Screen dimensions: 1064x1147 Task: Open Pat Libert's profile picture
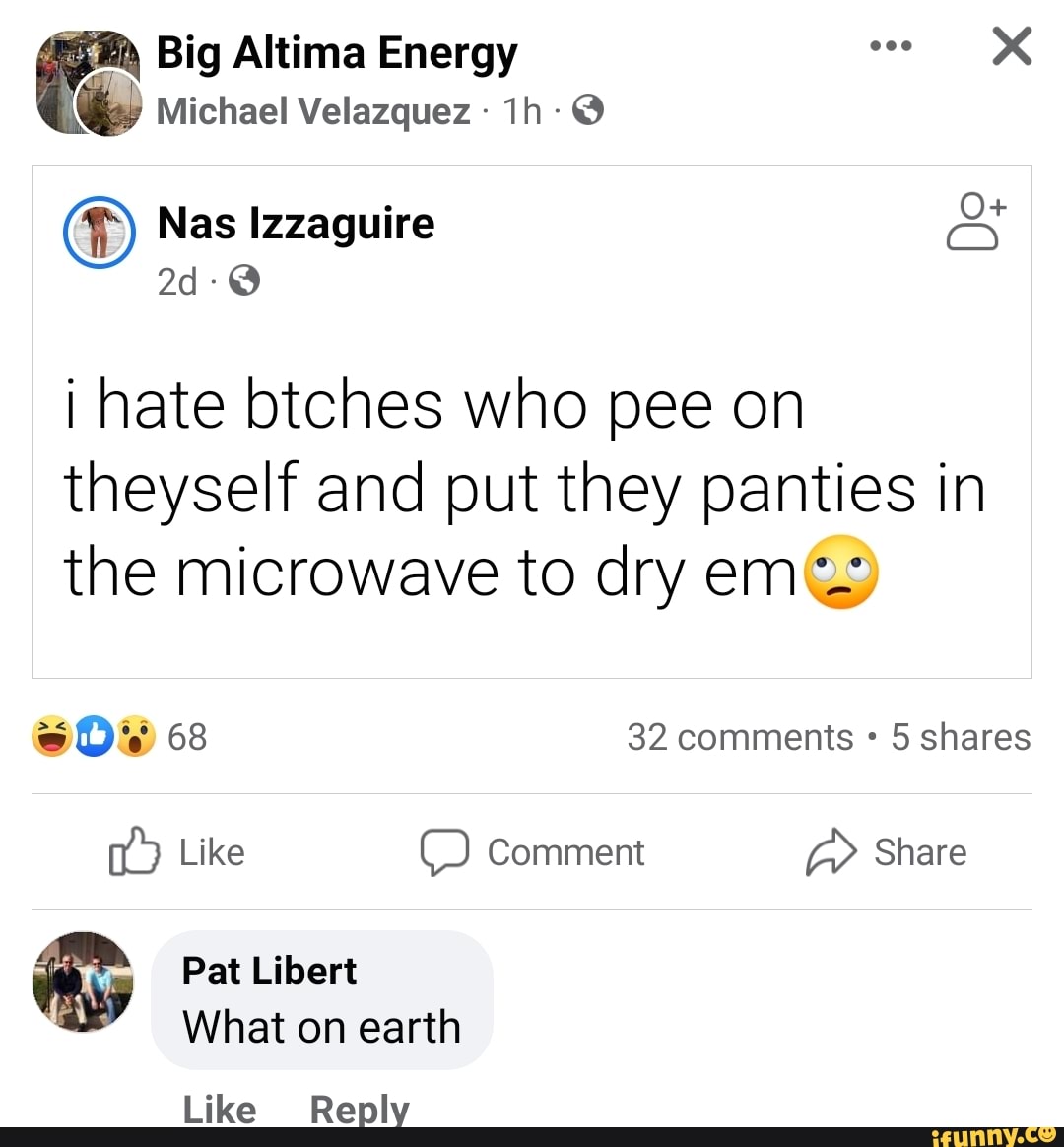coord(83,981)
